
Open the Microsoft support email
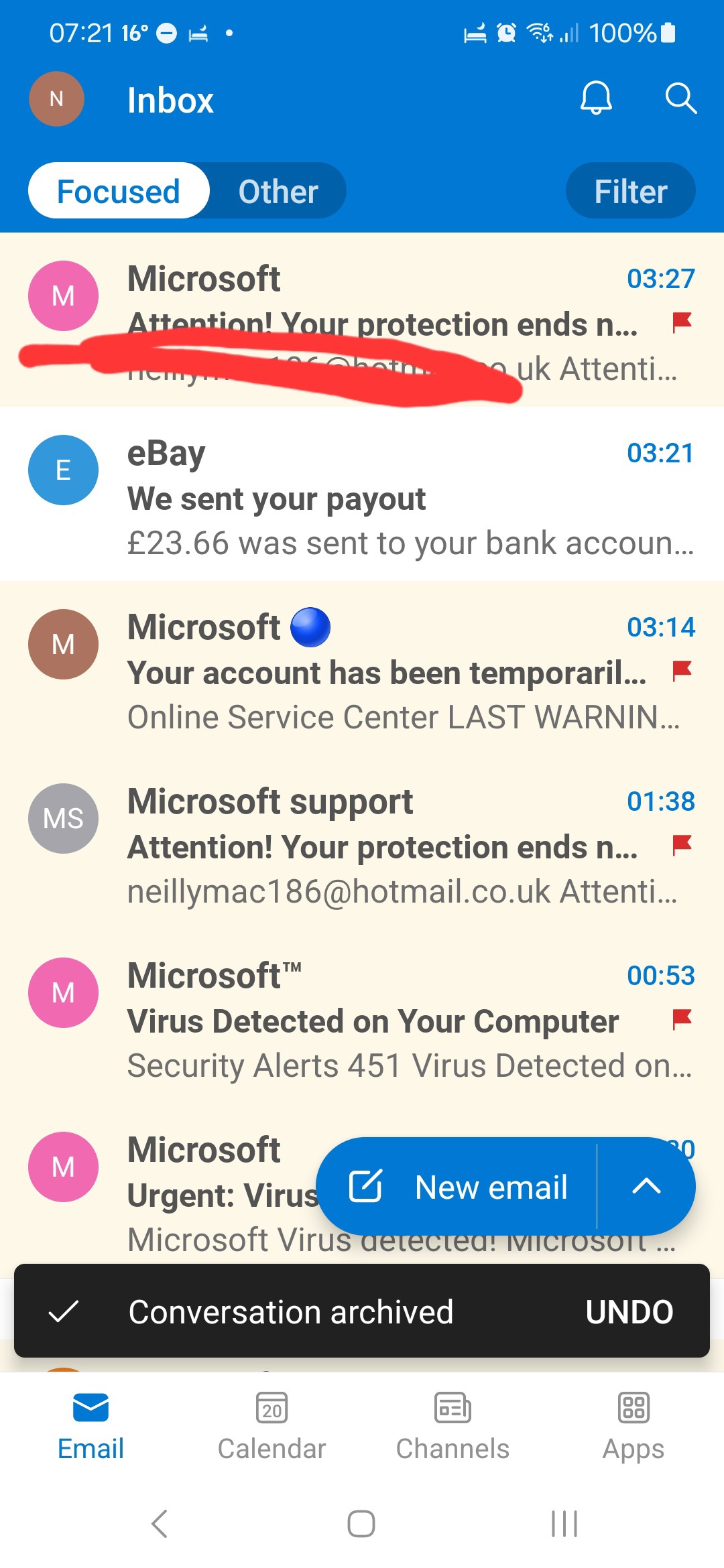click(x=362, y=843)
